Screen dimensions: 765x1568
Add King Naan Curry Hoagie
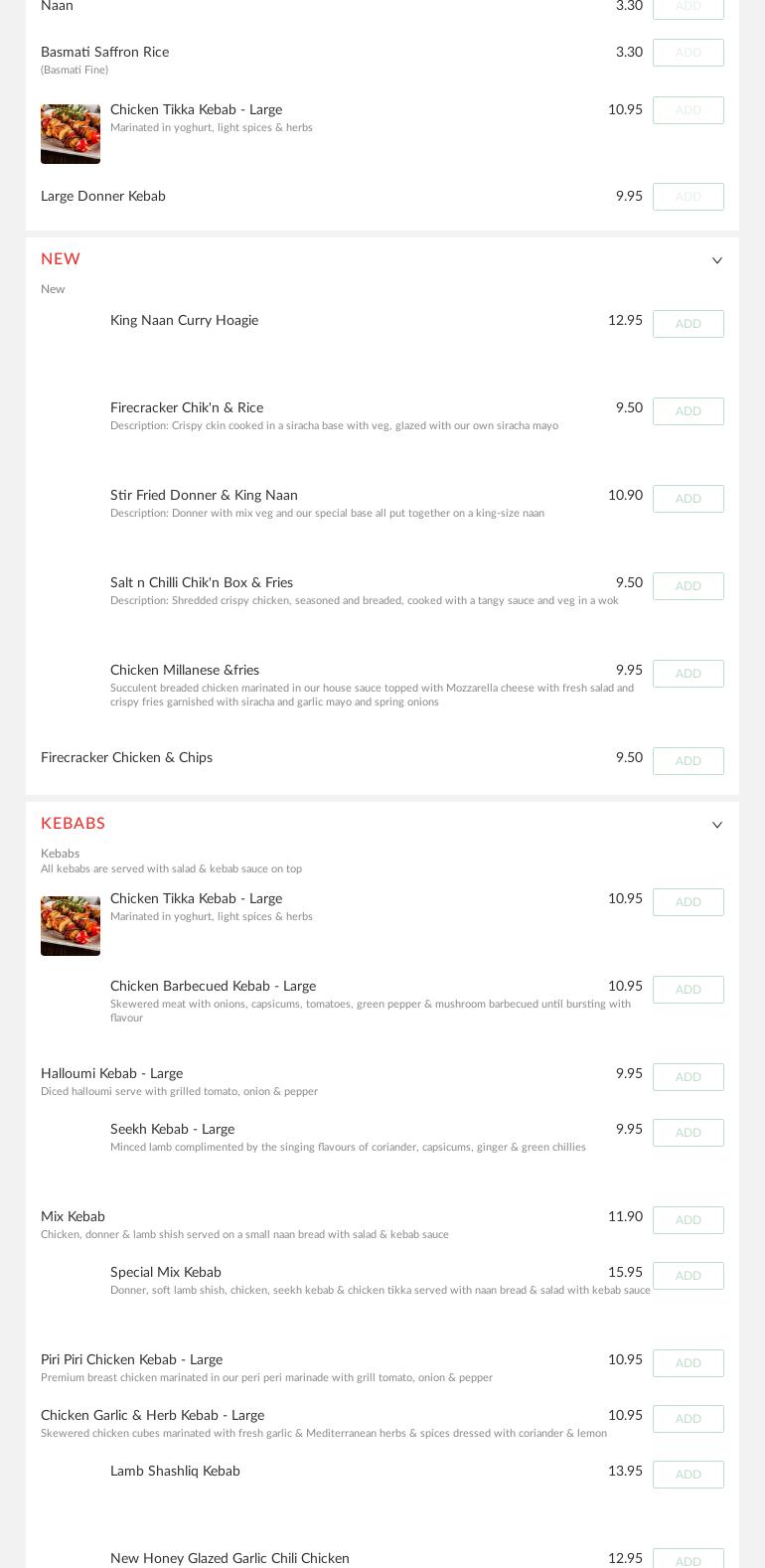pyautogui.click(x=688, y=324)
